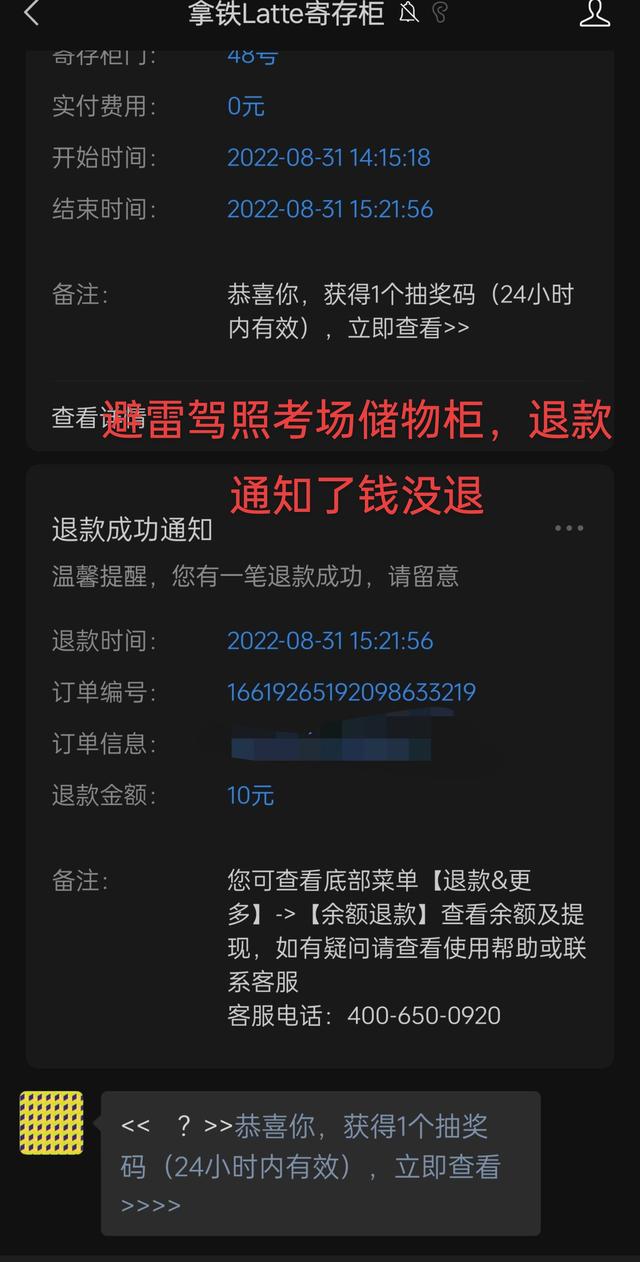Go back from 拿铁Latte寄存柜 chat
Viewport: 640px width, 1262px height.
pos(31,14)
